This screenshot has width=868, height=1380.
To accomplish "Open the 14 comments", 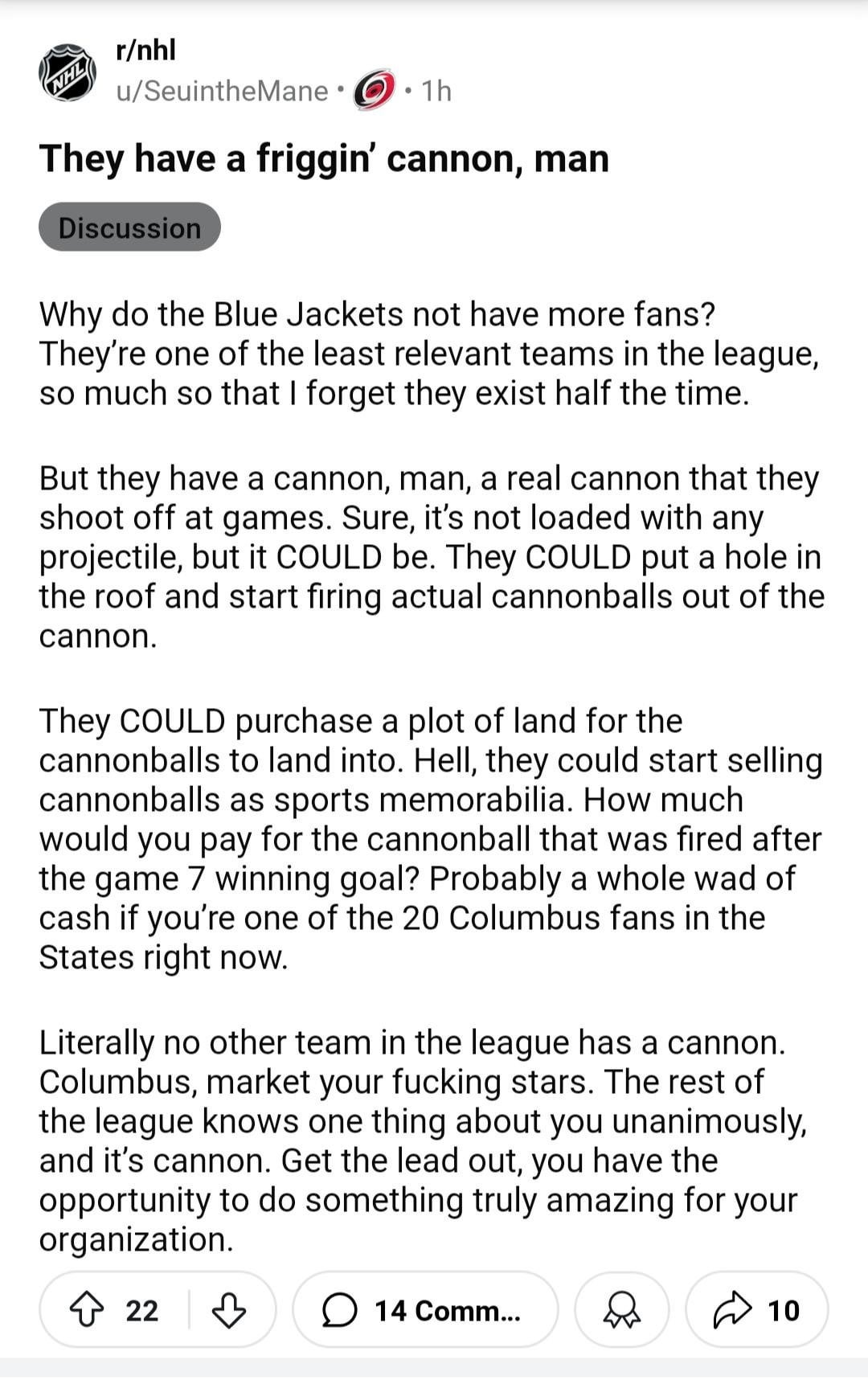I will [424, 1311].
